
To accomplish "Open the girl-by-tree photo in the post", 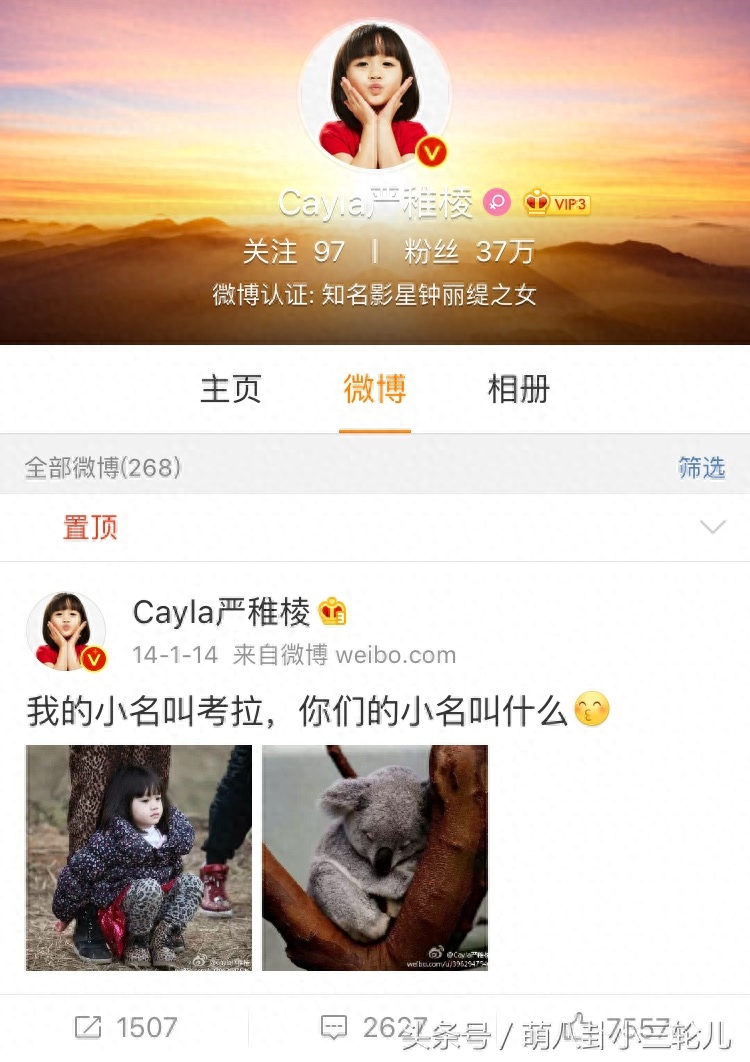I will pos(139,857).
